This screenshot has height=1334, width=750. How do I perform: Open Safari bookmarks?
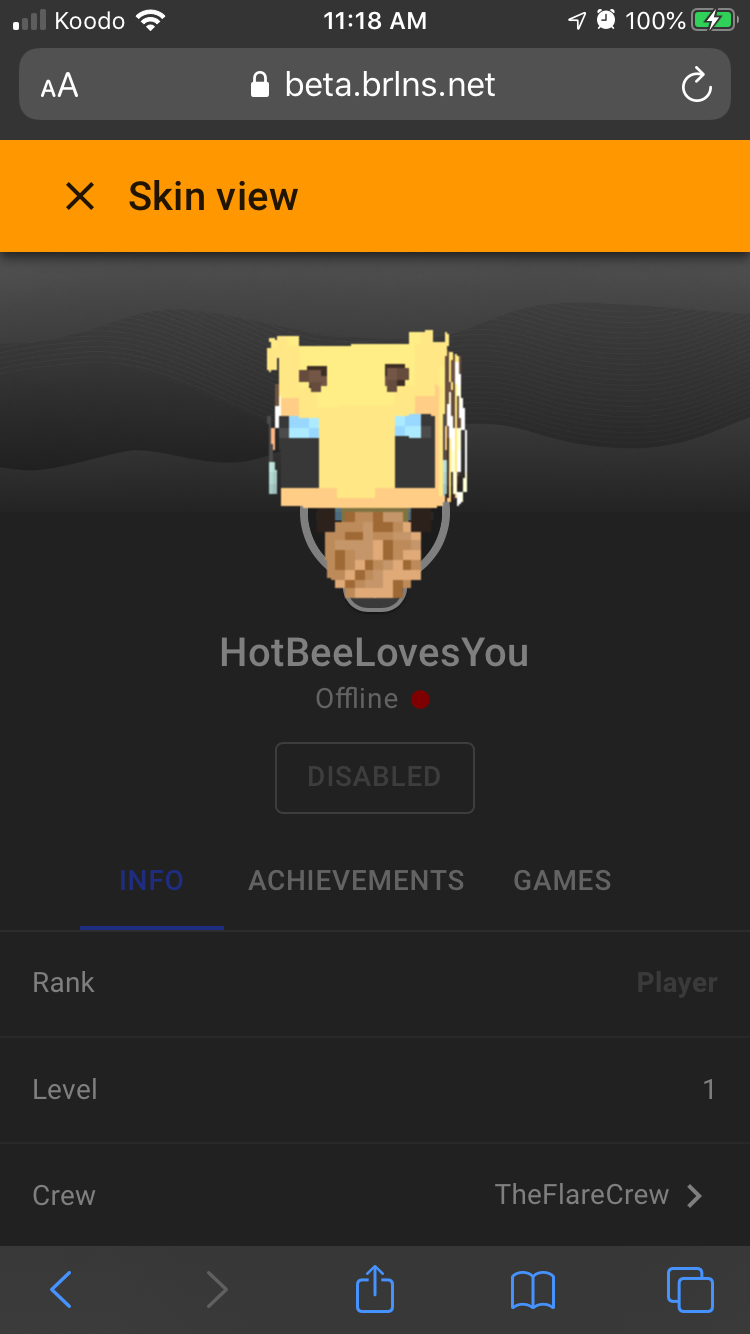[533, 1290]
